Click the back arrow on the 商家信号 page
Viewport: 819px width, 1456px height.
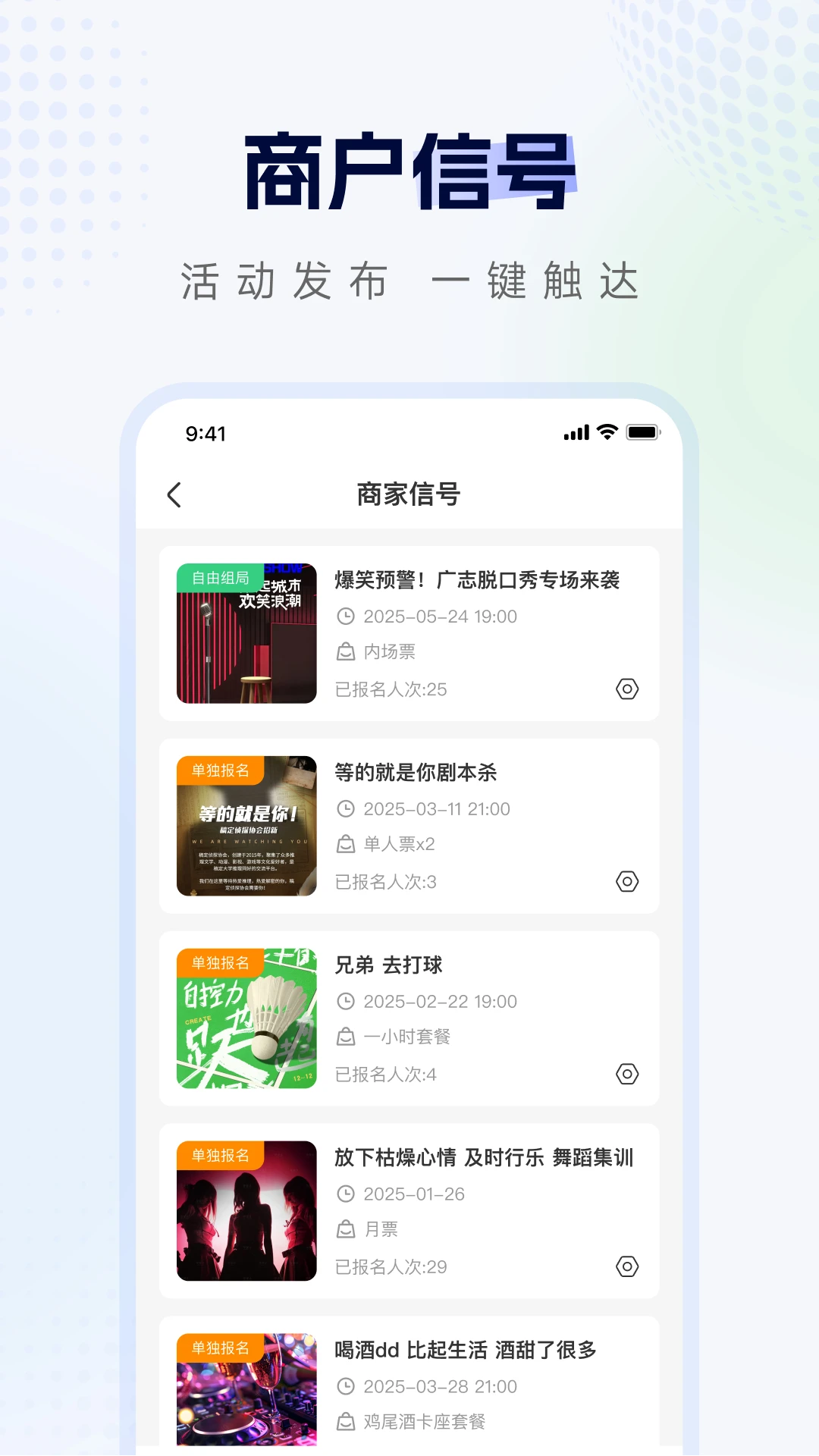click(174, 494)
